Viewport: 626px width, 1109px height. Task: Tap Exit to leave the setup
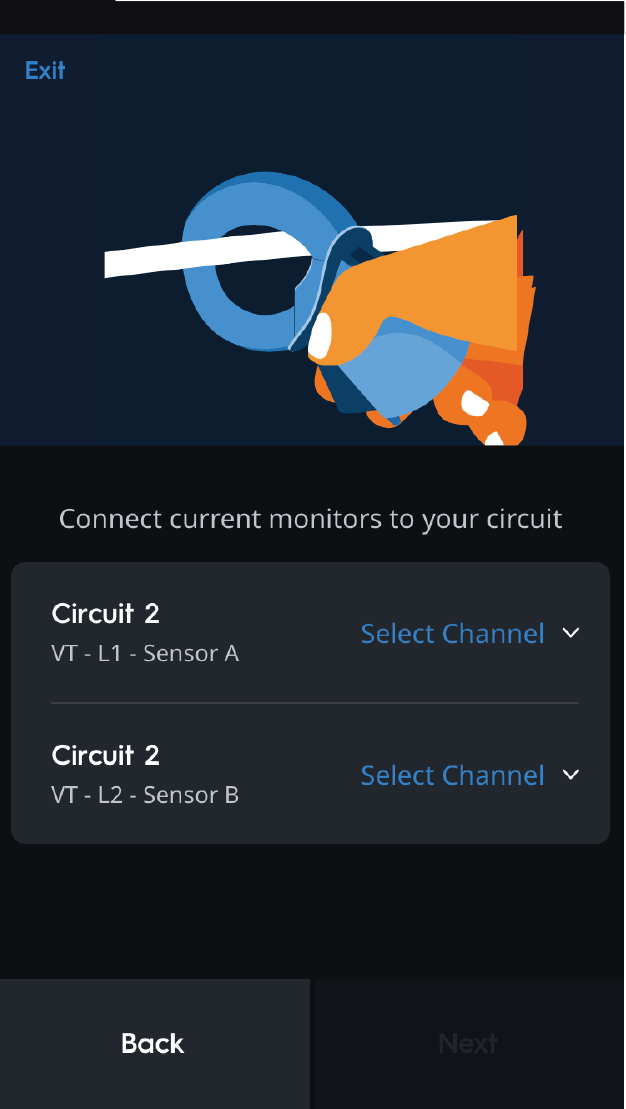(45, 70)
